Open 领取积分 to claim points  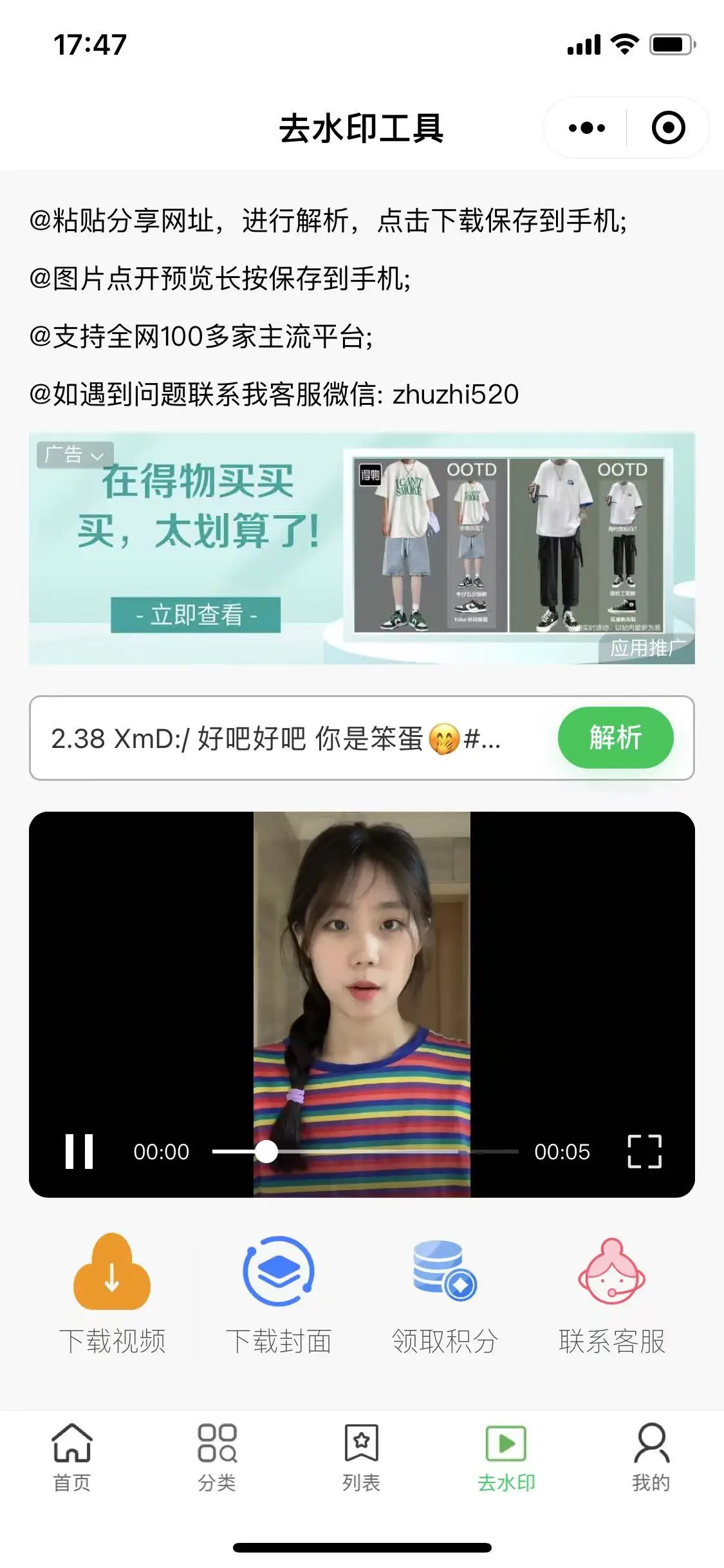tap(445, 1295)
